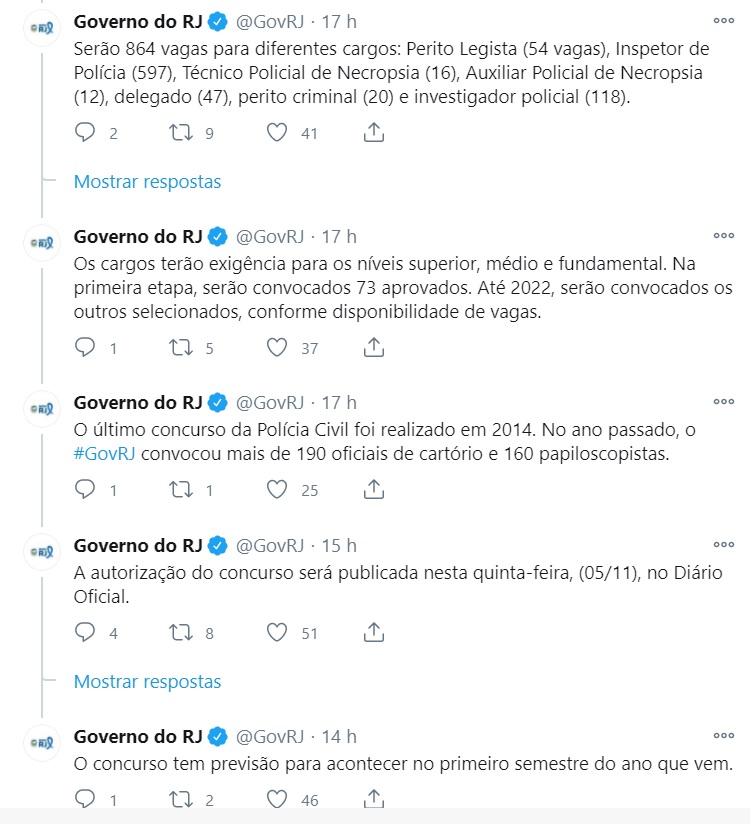
Task: Retweet the Diário Oficial authorization tweet
Action: click(x=181, y=632)
